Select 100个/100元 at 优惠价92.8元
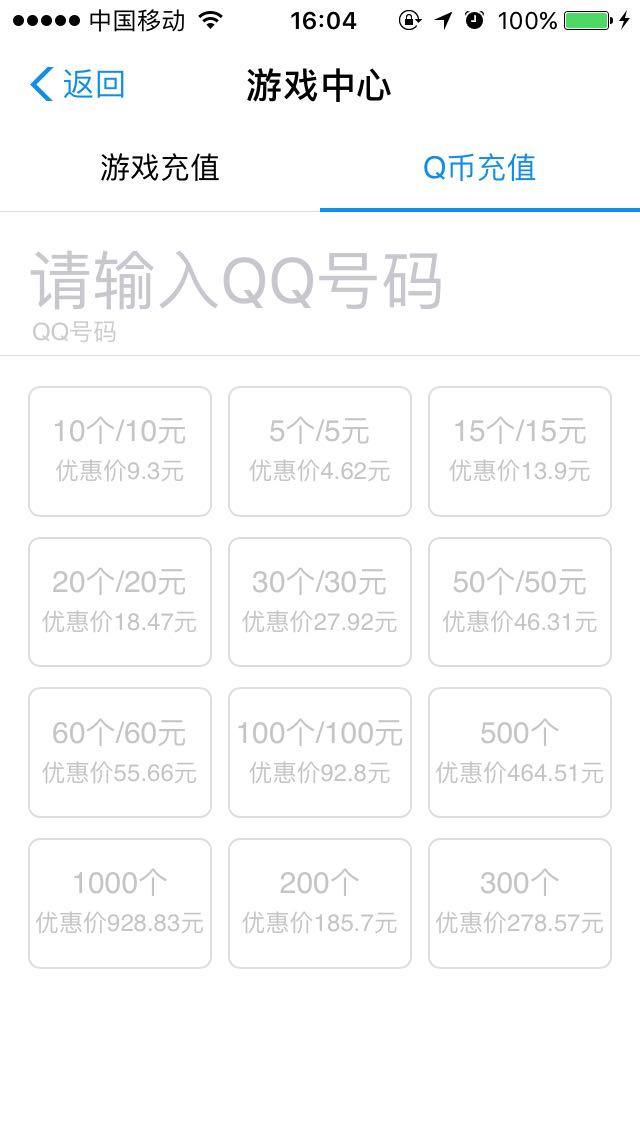This screenshot has width=640, height=1136. (320, 753)
